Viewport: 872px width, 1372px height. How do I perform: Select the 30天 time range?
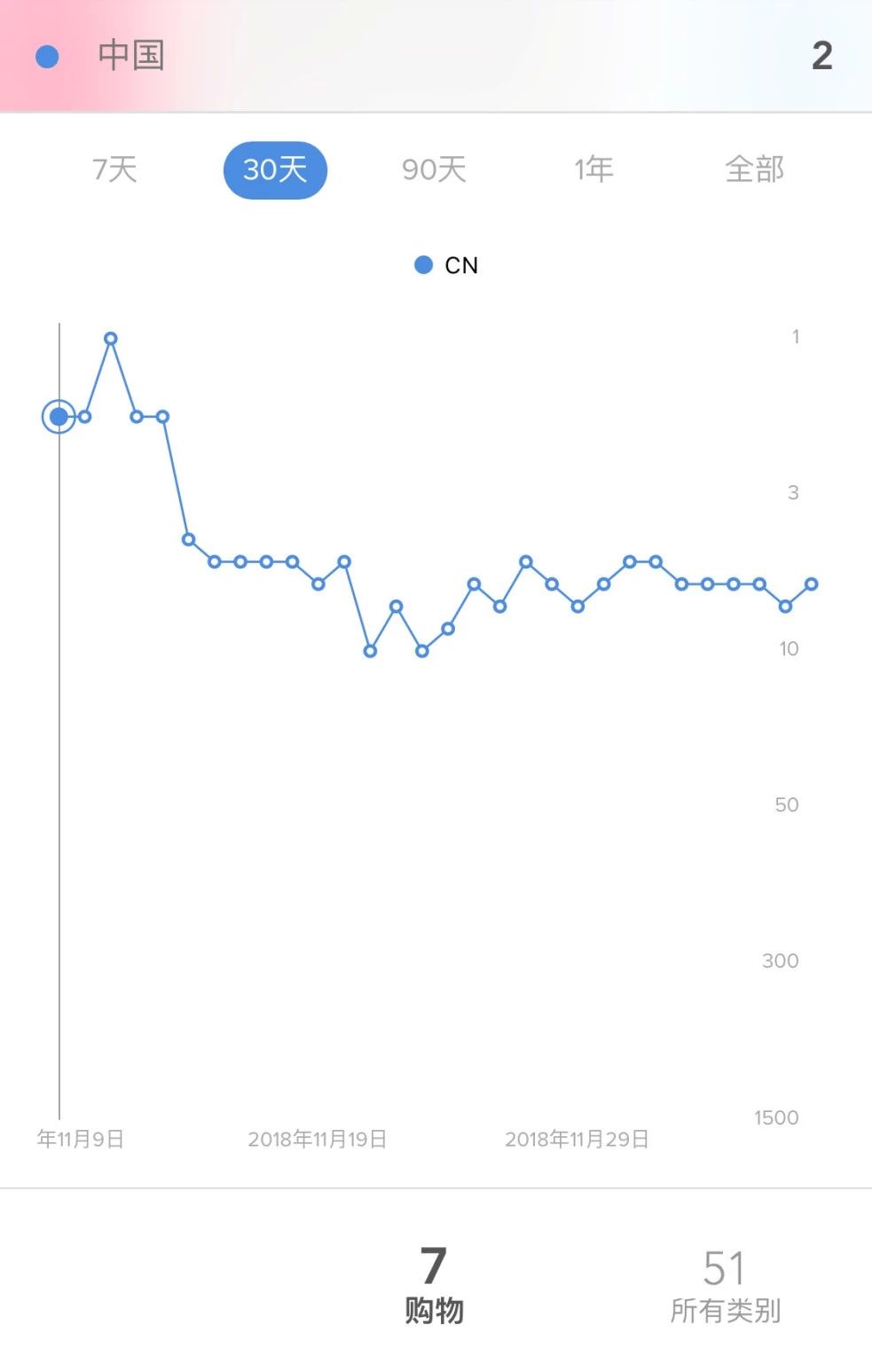[275, 169]
